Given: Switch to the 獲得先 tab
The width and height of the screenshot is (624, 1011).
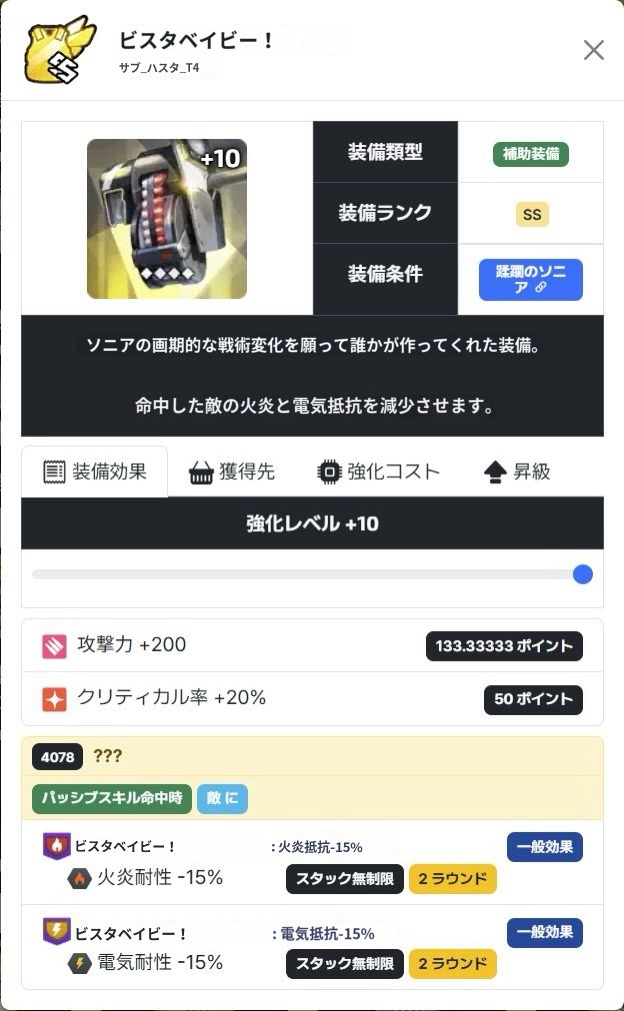Looking at the screenshot, I should coord(232,472).
